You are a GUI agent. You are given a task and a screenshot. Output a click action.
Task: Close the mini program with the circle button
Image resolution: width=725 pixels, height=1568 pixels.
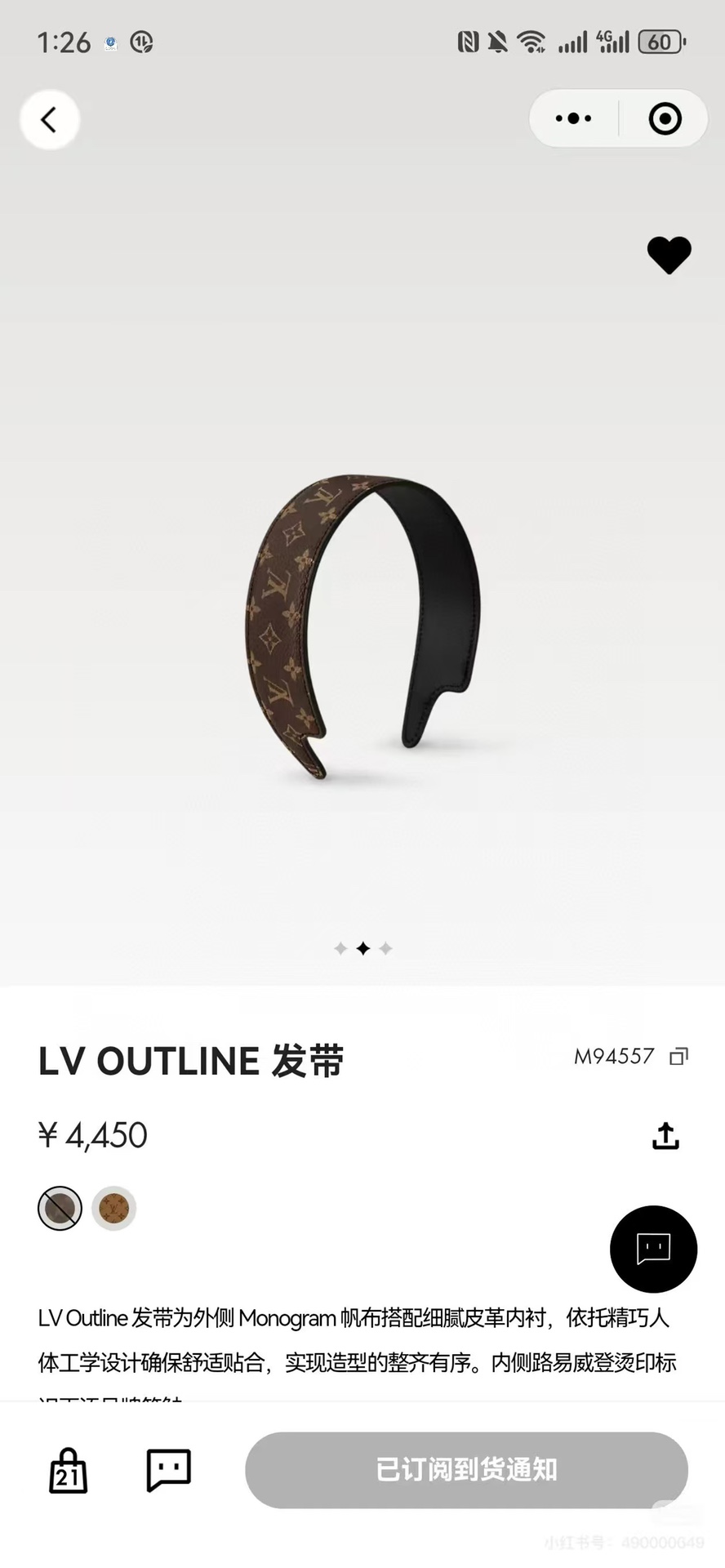665,118
